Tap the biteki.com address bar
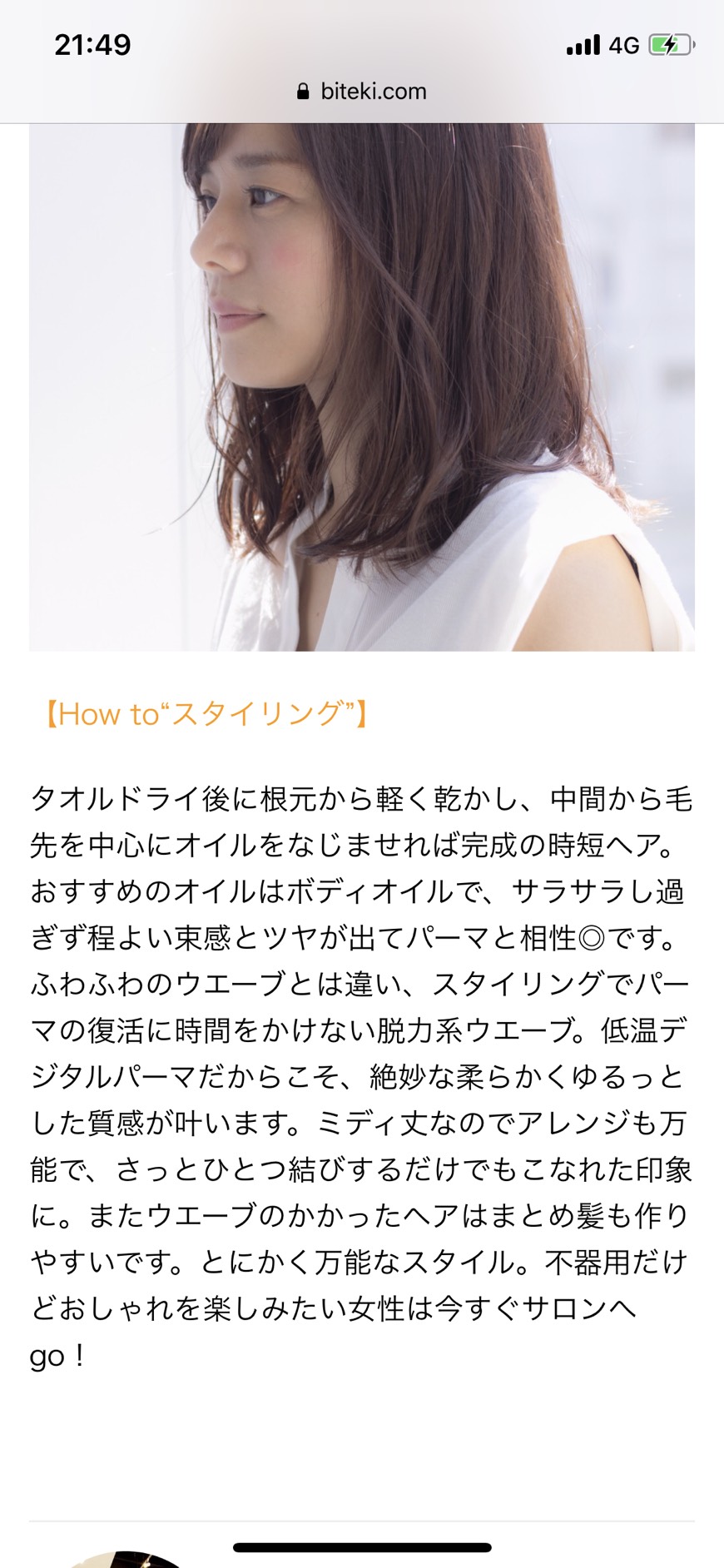The height and width of the screenshot is (1568, 724). click(x=362, y=92)
